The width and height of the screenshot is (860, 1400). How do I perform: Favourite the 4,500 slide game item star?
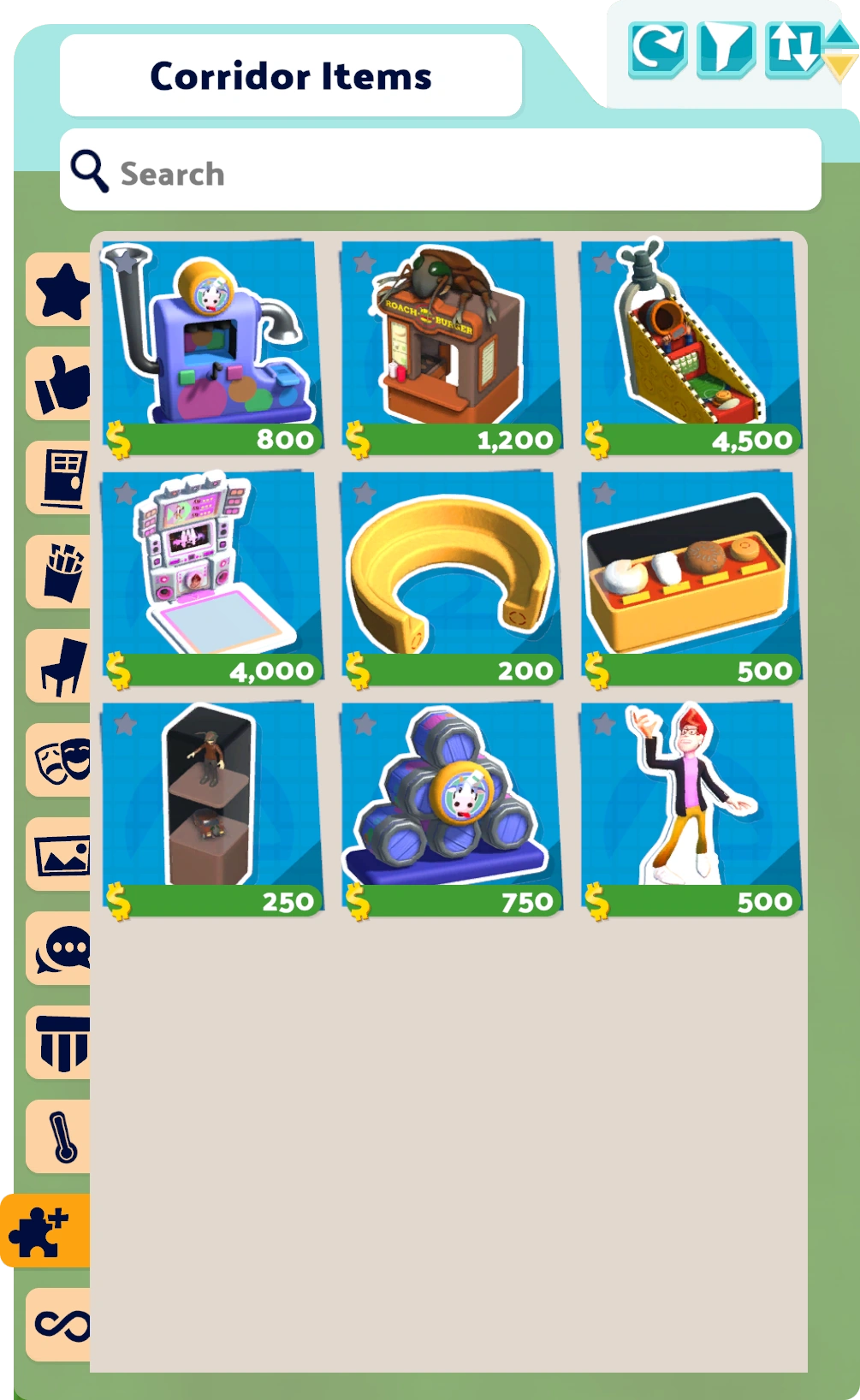pos(604,262)
